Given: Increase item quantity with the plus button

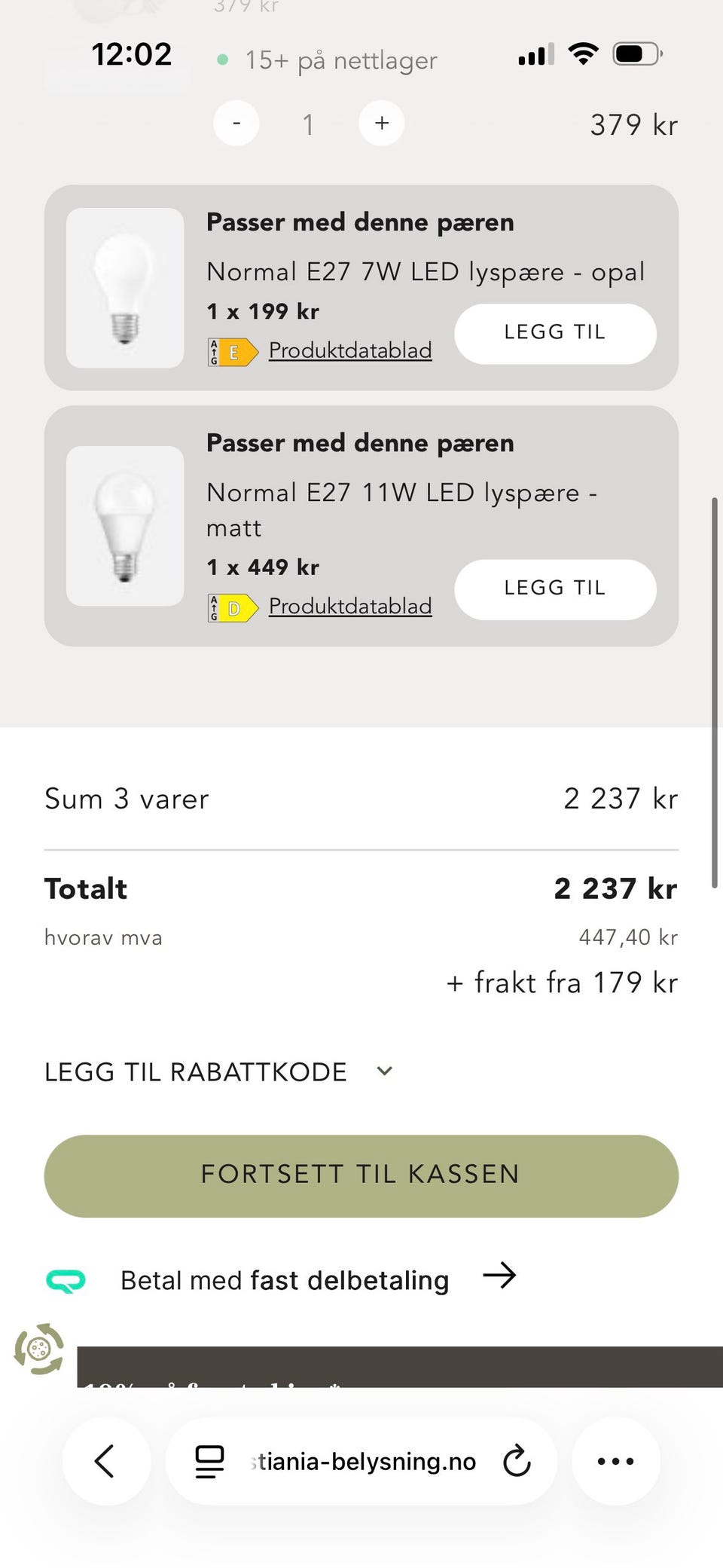Looking at the screenshot, I should tap(382, 124).
